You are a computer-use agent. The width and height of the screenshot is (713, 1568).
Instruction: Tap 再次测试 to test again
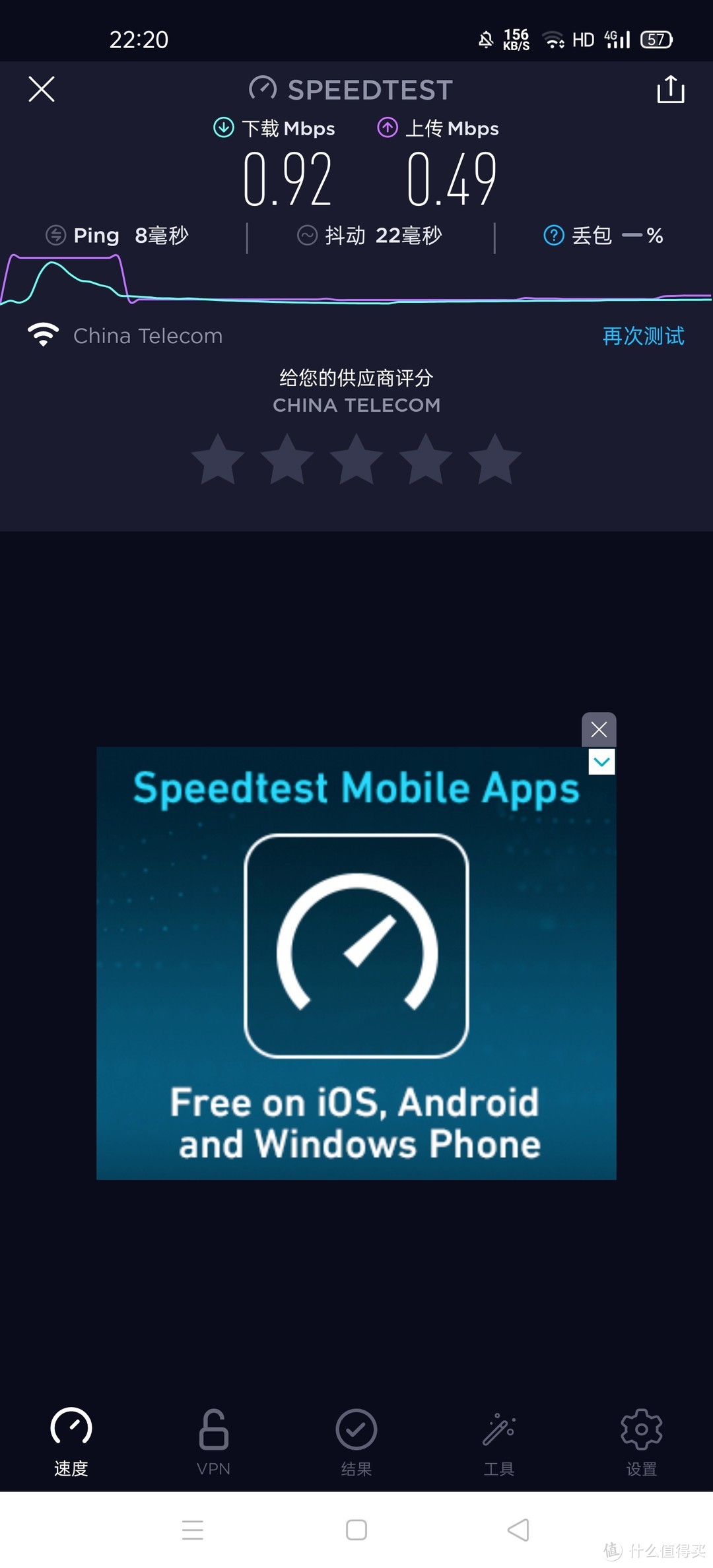(x=643, y=336)
